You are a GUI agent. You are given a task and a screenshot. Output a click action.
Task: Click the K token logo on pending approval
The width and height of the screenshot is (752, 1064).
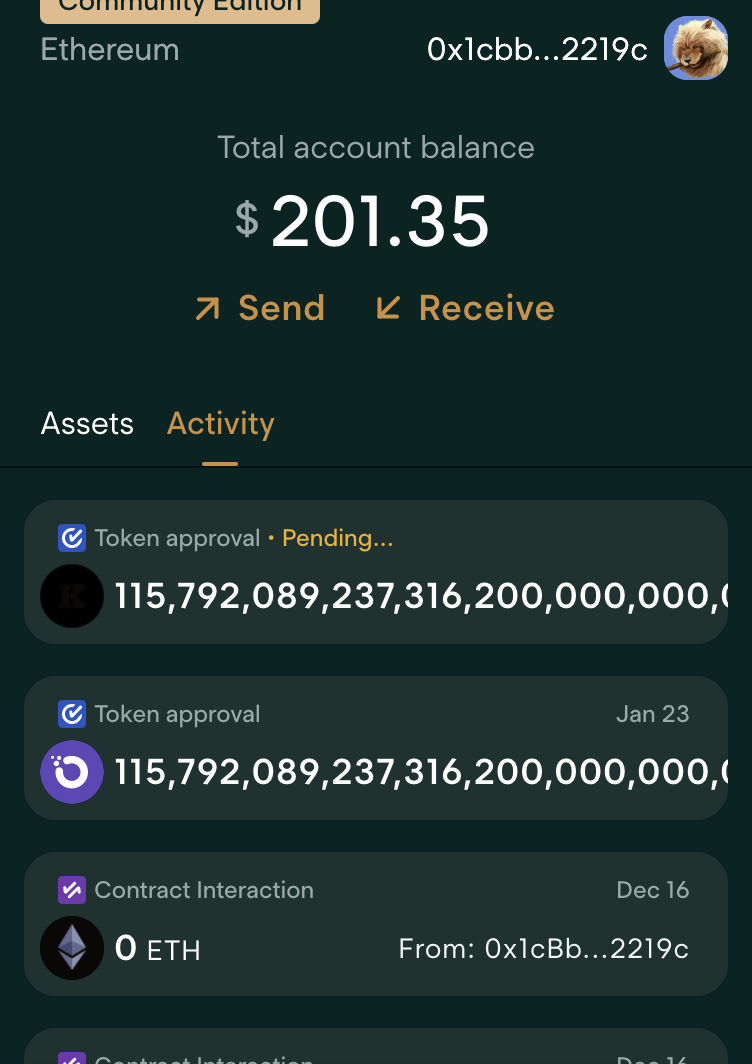tap(71, 596)
